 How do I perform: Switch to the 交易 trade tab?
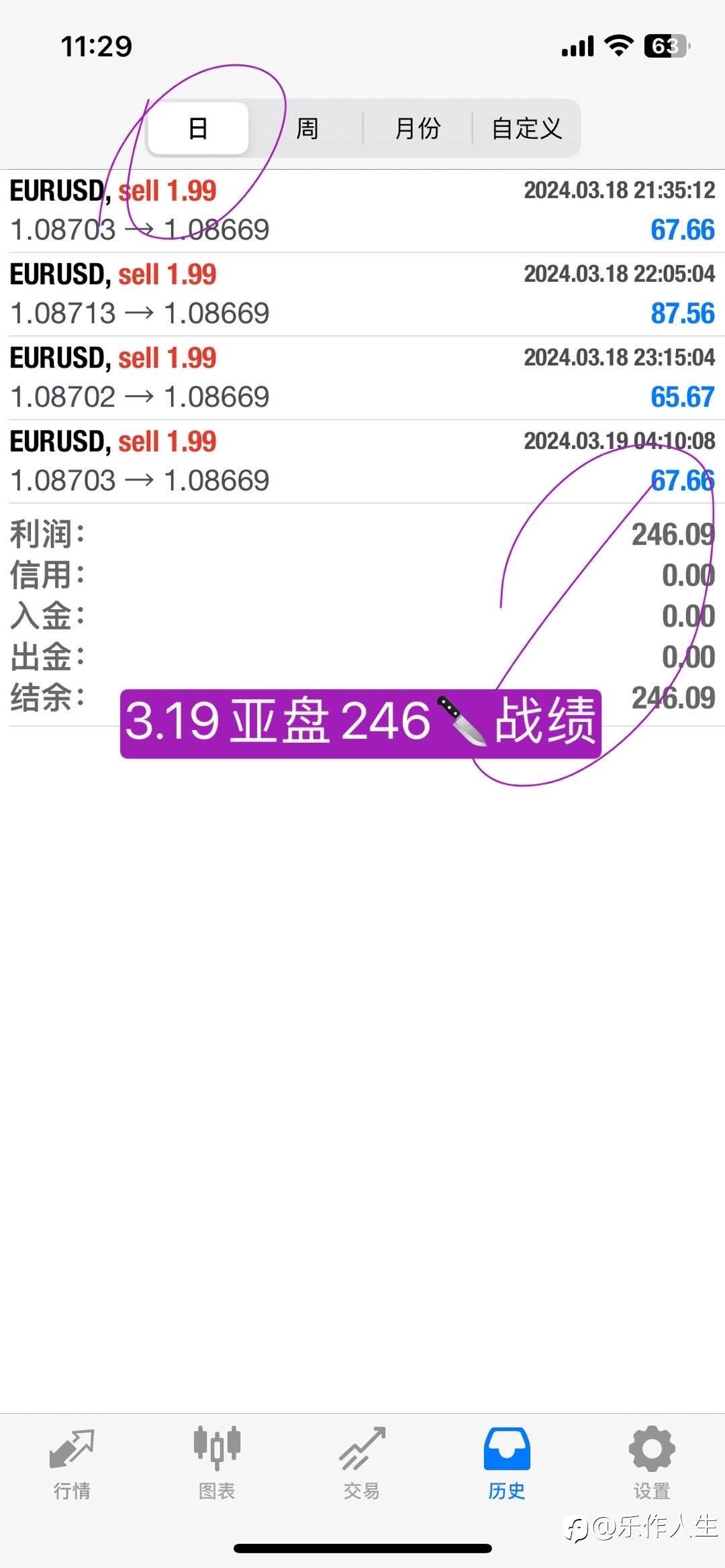coord(362,1463)
